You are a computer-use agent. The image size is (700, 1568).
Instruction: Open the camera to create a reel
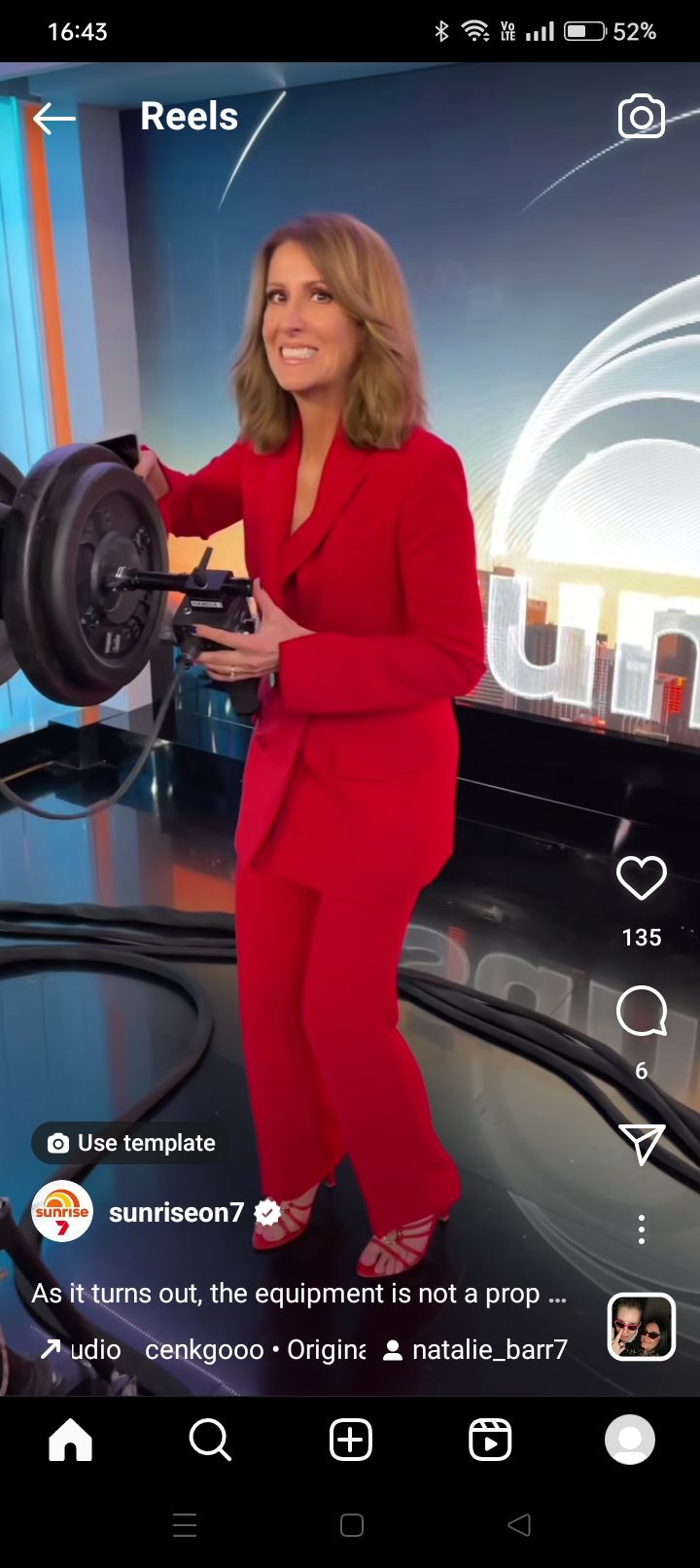tap(642, 118)
